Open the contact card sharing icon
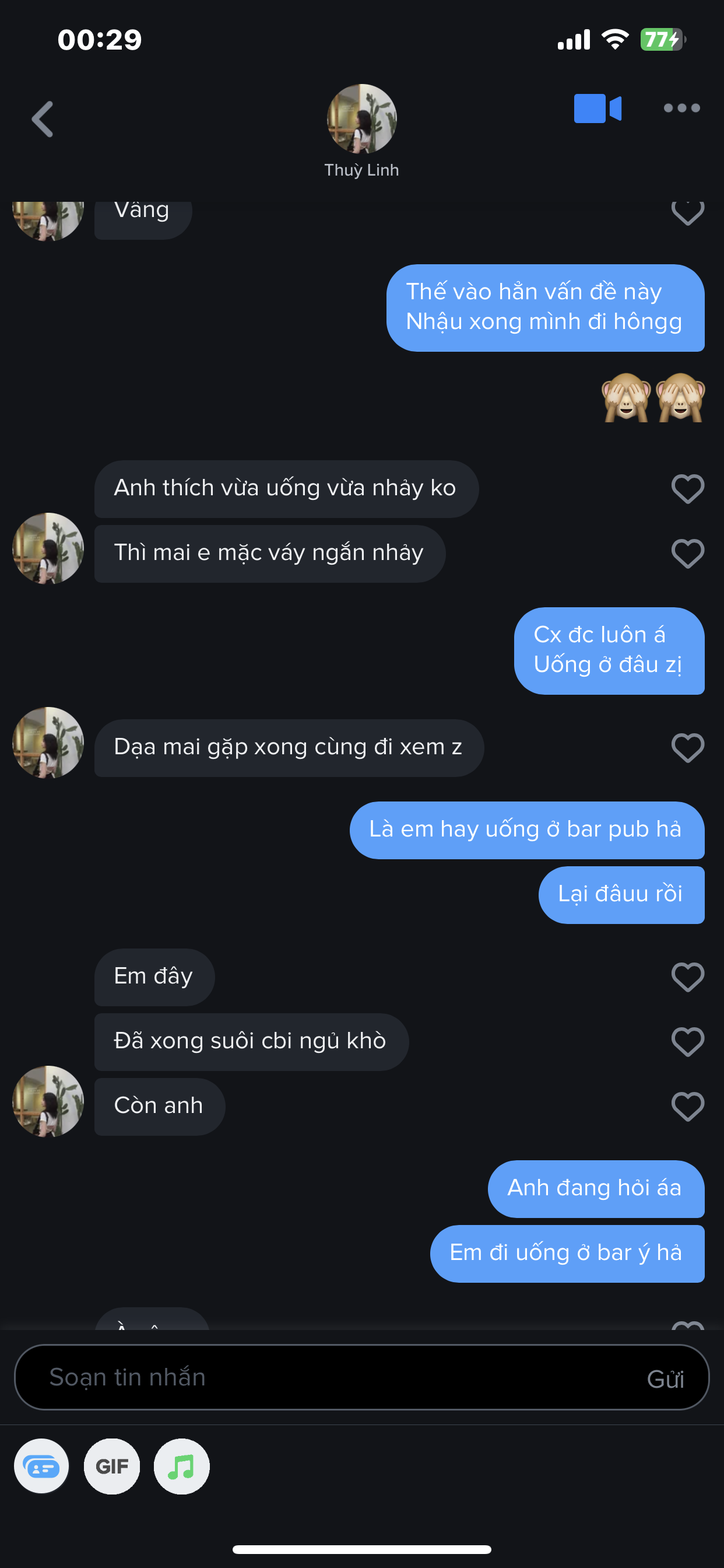 tap(41, 1466)
